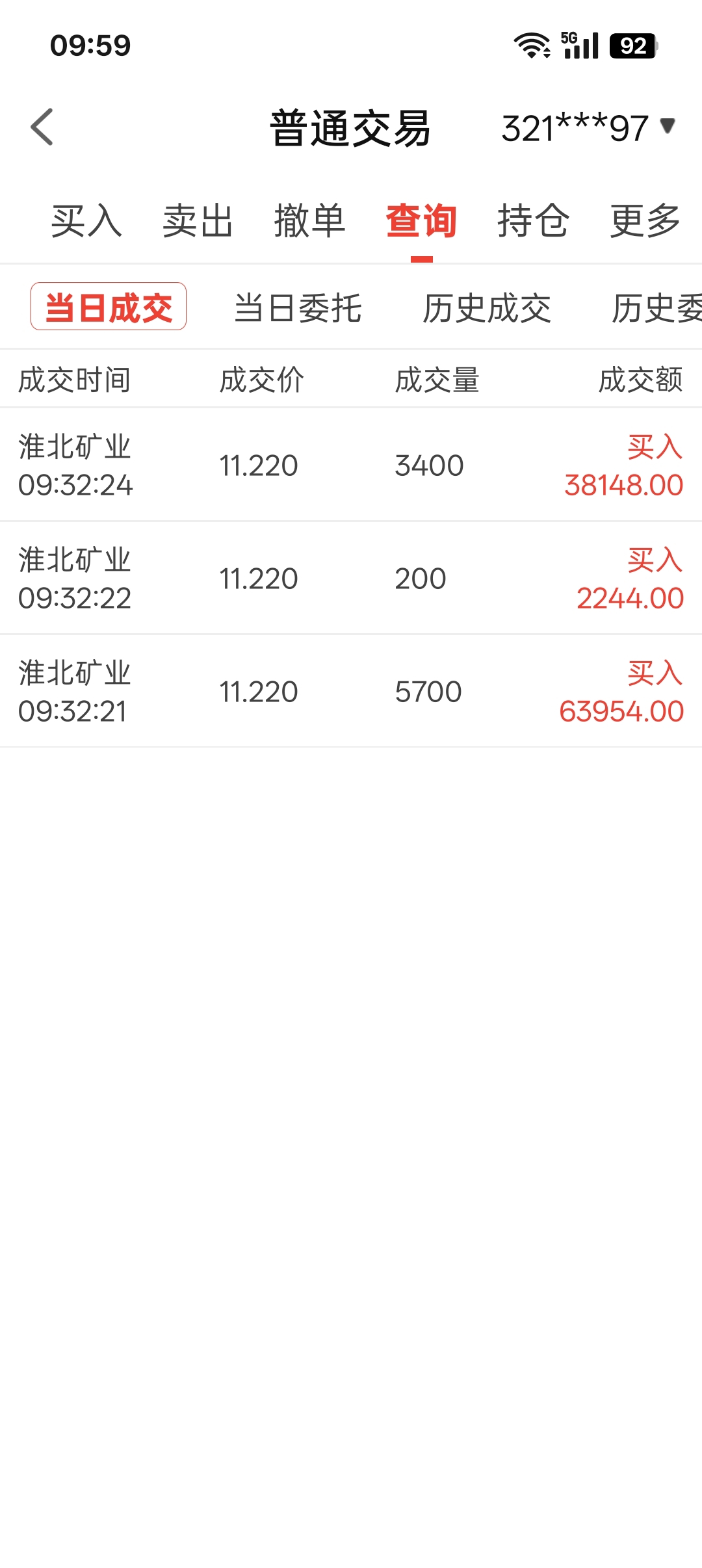The image size is (702, 1568).
Task: Open the 更多 tab
Action: coord(645,220)
